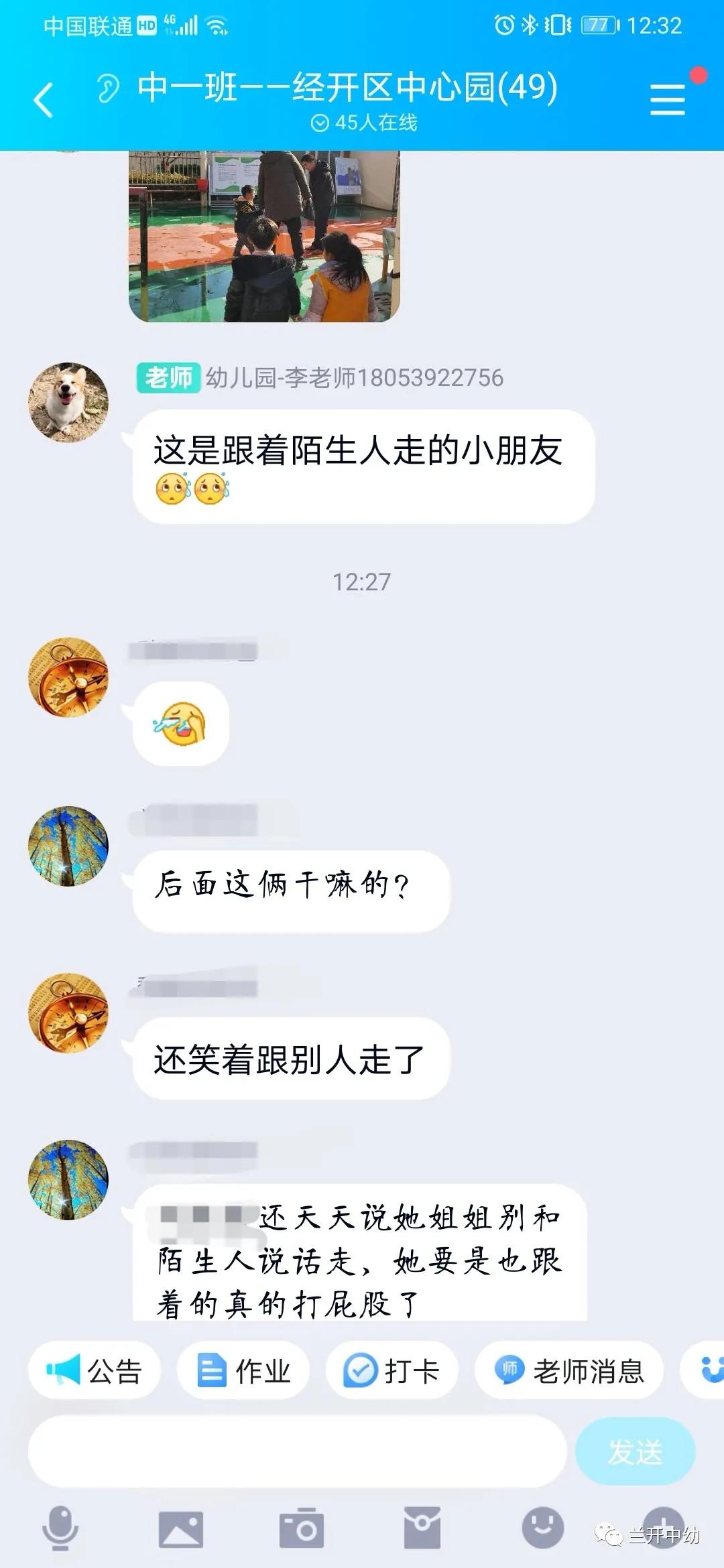
Task: Tap the earpiece mode icon
Action: [108, 88]
